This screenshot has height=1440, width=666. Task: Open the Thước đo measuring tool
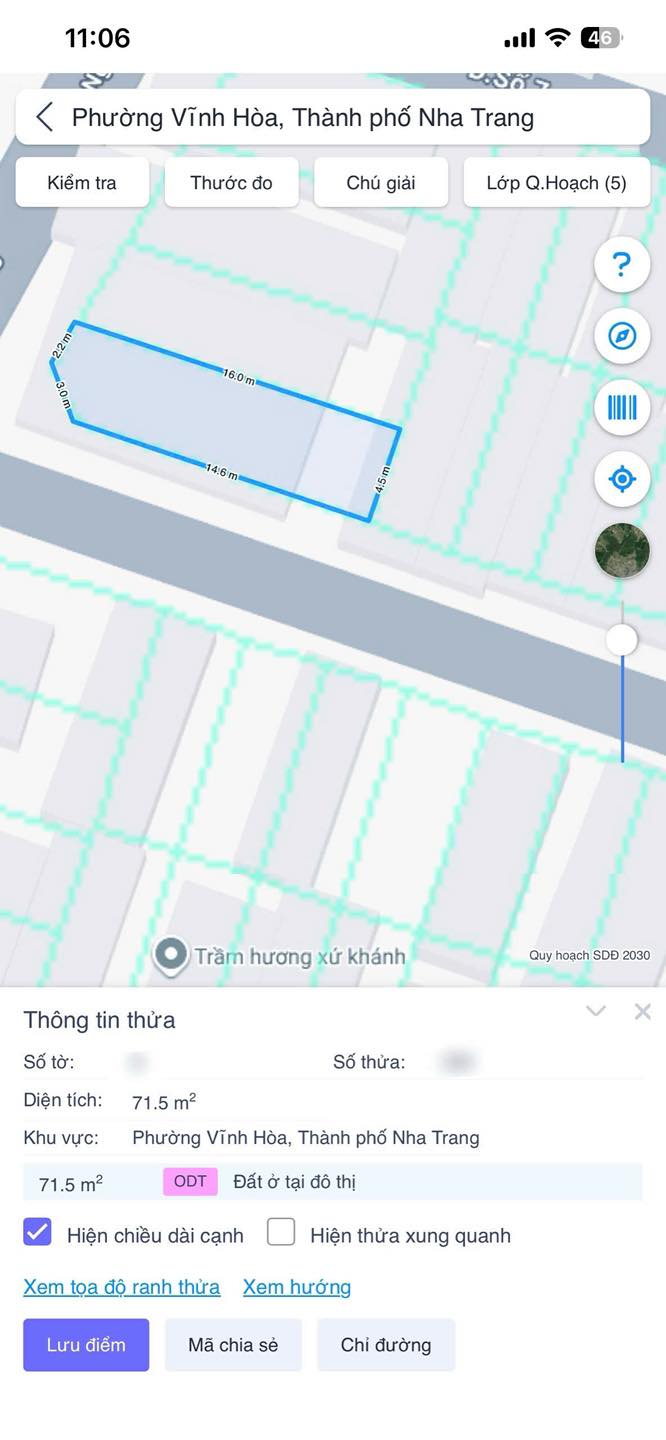click(231, 183)
